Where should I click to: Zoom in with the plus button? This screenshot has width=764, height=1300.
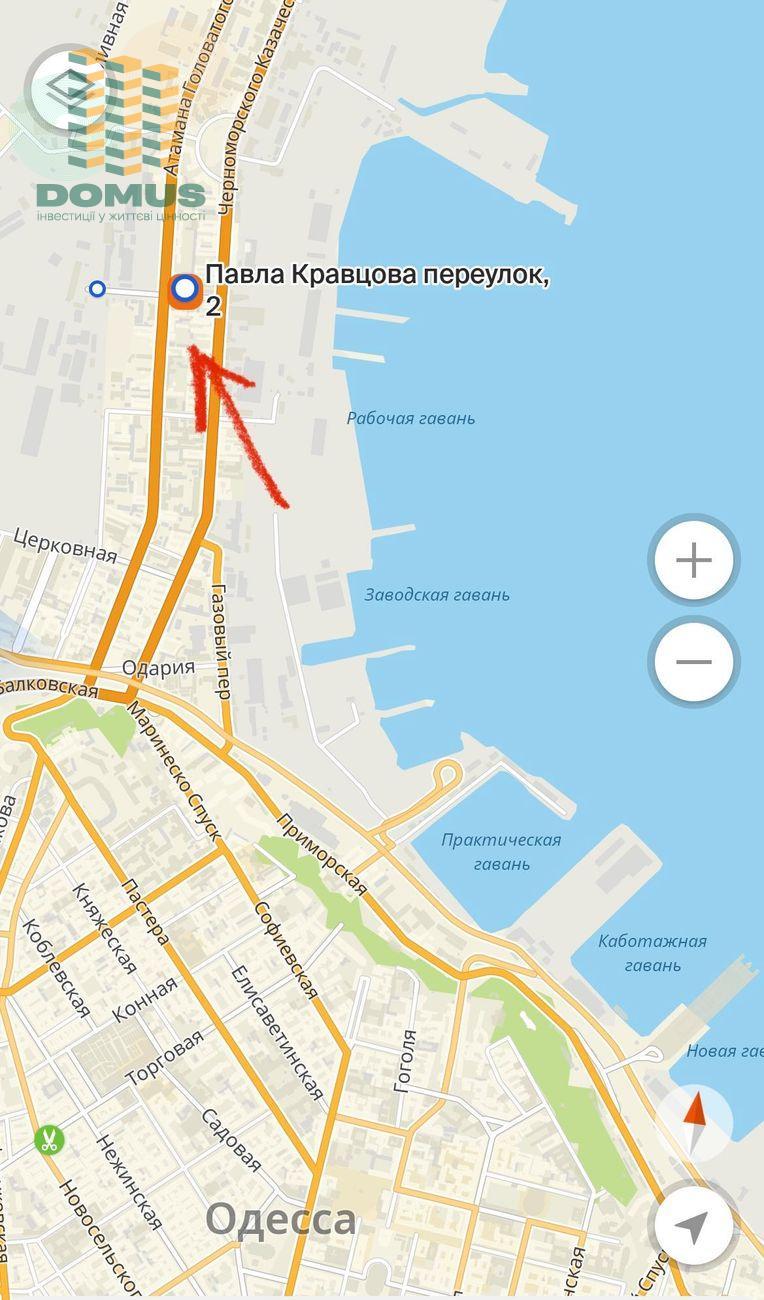click(x=693, y=560)
